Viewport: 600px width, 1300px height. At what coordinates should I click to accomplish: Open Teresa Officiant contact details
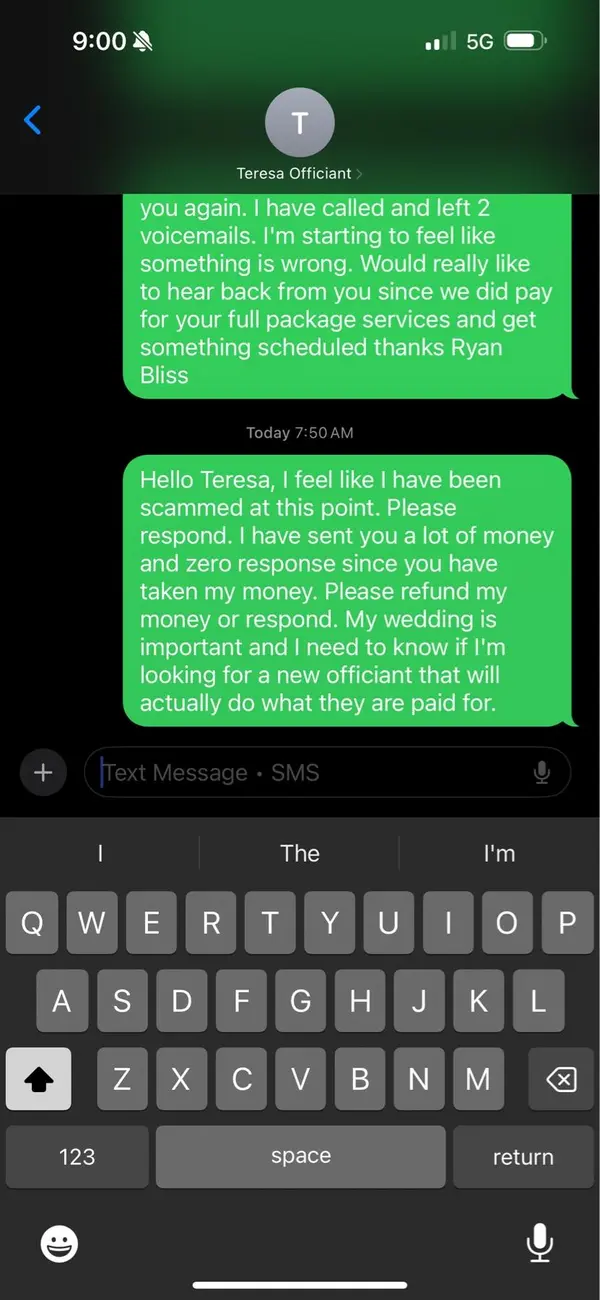(299, 138)
